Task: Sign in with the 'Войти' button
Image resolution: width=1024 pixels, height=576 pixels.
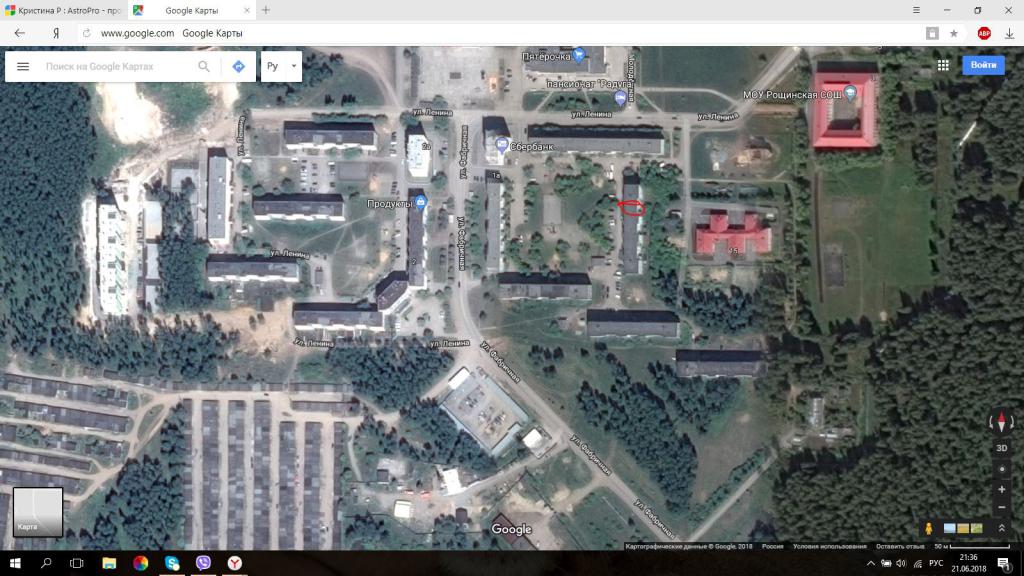Action: click(x=983, y=65)
